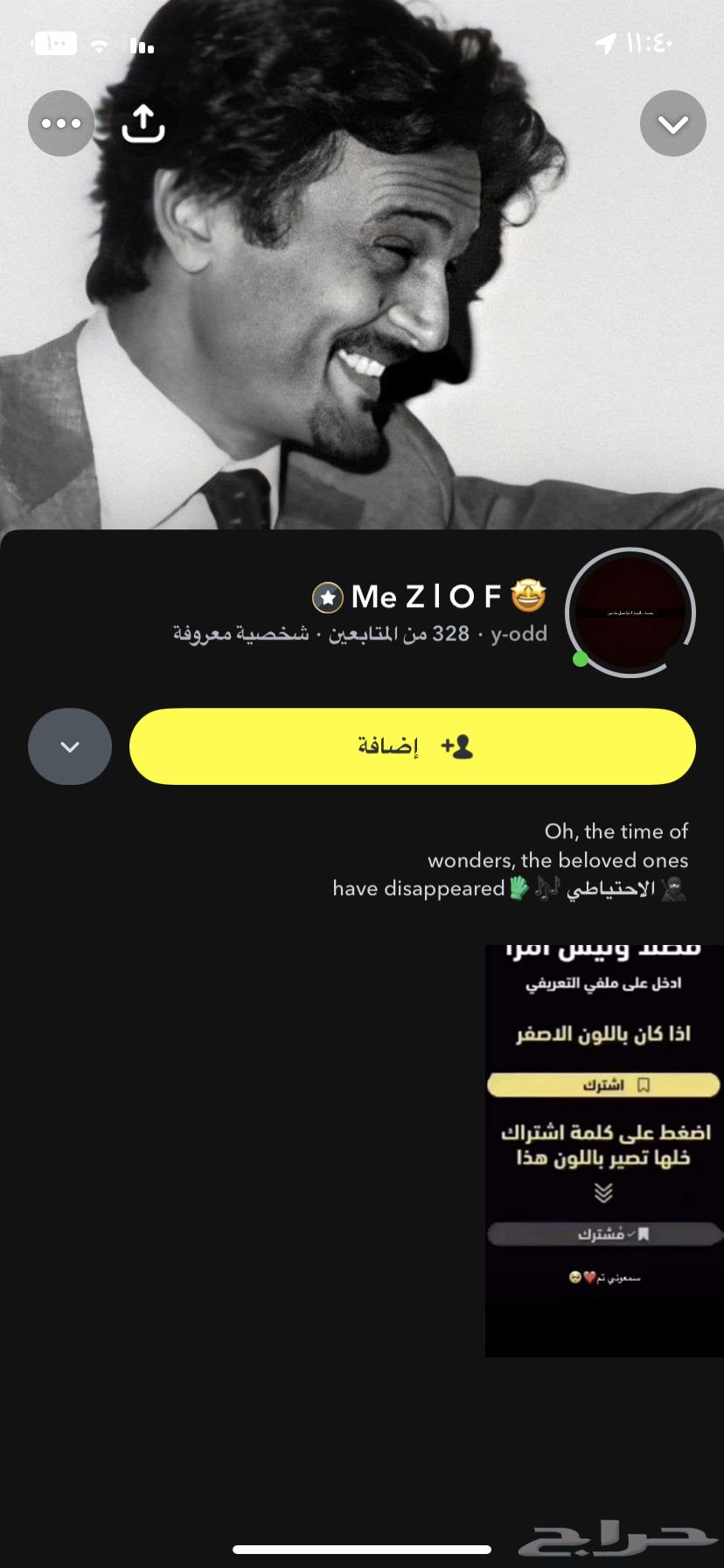
Task: Tap the اشترك subscribe button in the story
Action: pyautogui.click(x=603, y=1085)
